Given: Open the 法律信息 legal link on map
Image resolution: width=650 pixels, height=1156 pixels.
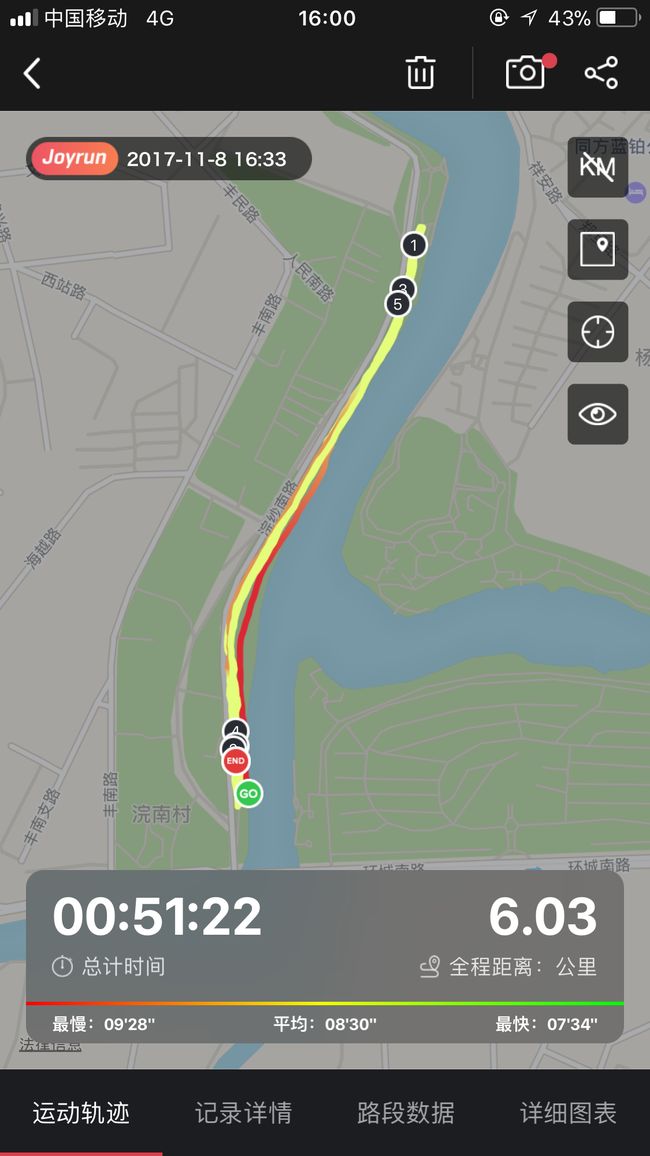Looking at the screenshot, I should tap(50, 1044).
